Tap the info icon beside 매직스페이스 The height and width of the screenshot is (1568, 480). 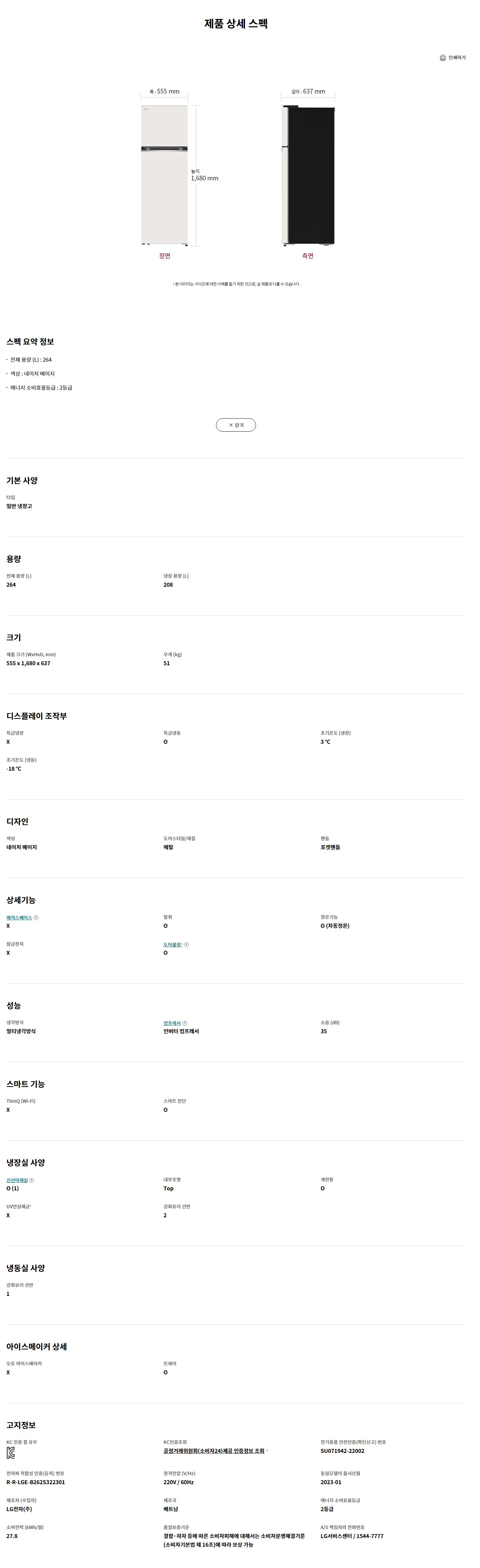(36, 917)
